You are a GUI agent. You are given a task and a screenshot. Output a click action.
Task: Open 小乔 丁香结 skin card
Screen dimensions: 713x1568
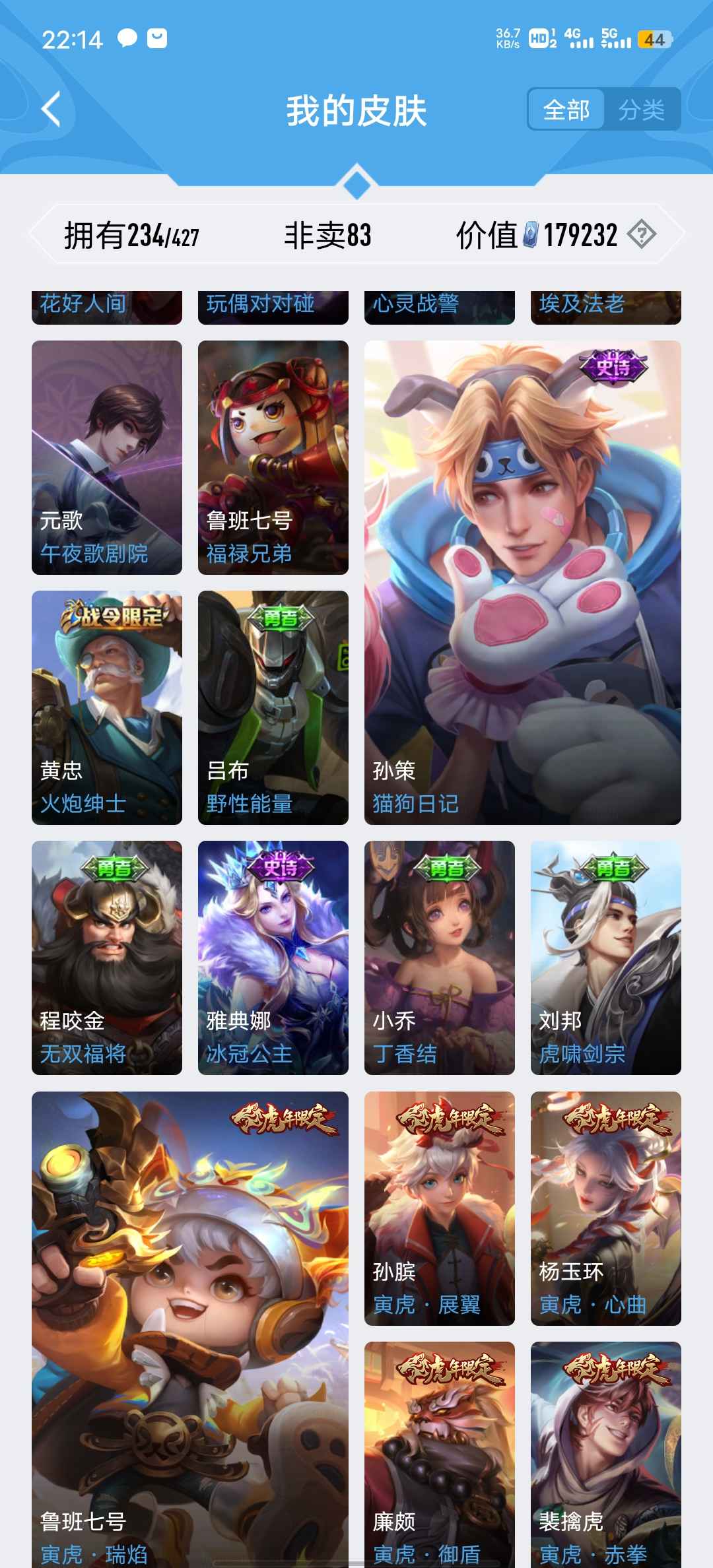click(440, 958)
